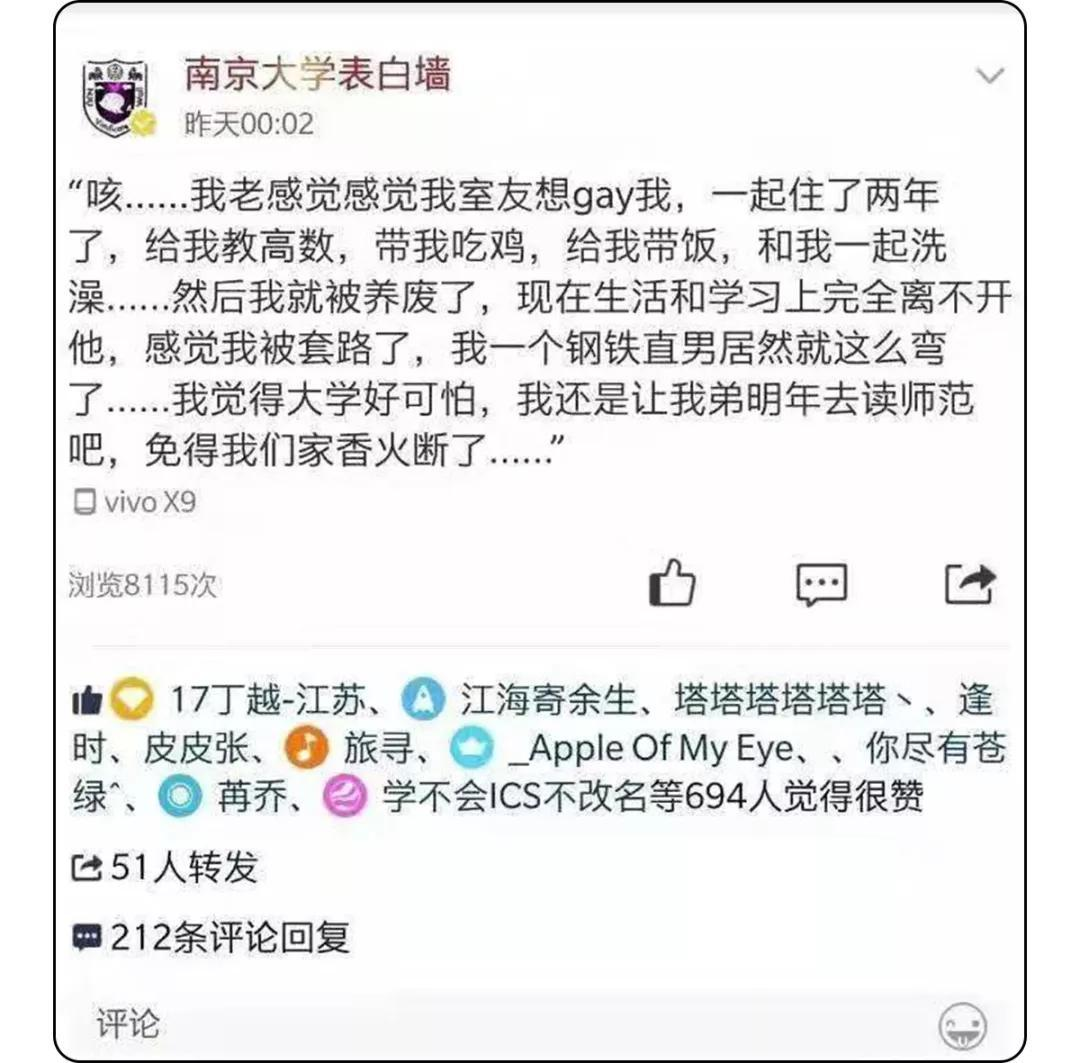Image resolution: width=1080 pixels, height=1063 pixels.
Task: Share this post with the forward icon
Action: [x=969, y=583]
